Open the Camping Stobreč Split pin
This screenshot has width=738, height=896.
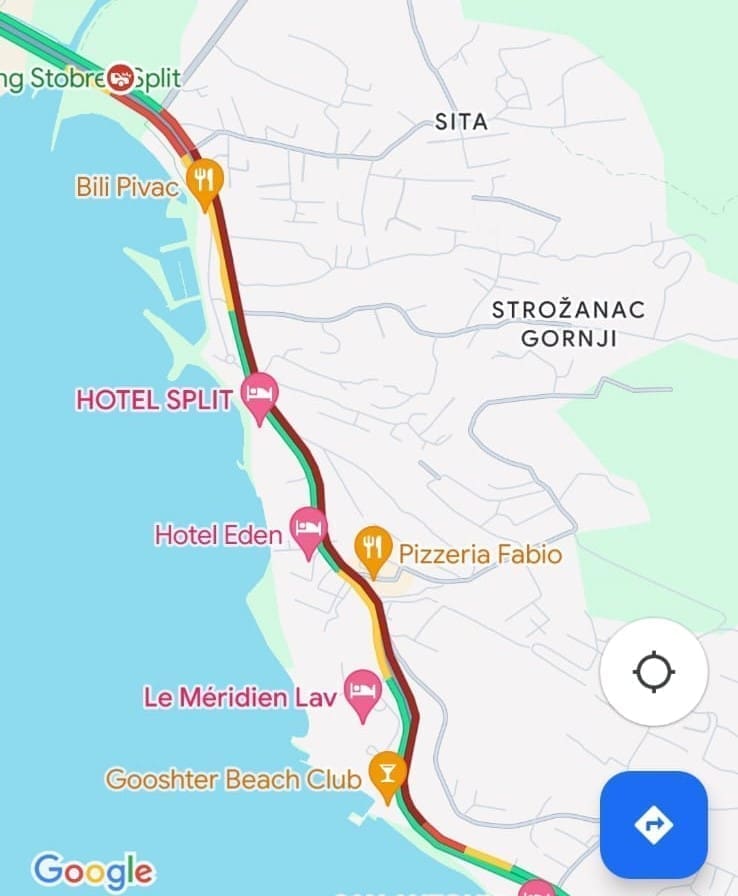(x=121, y=75)
